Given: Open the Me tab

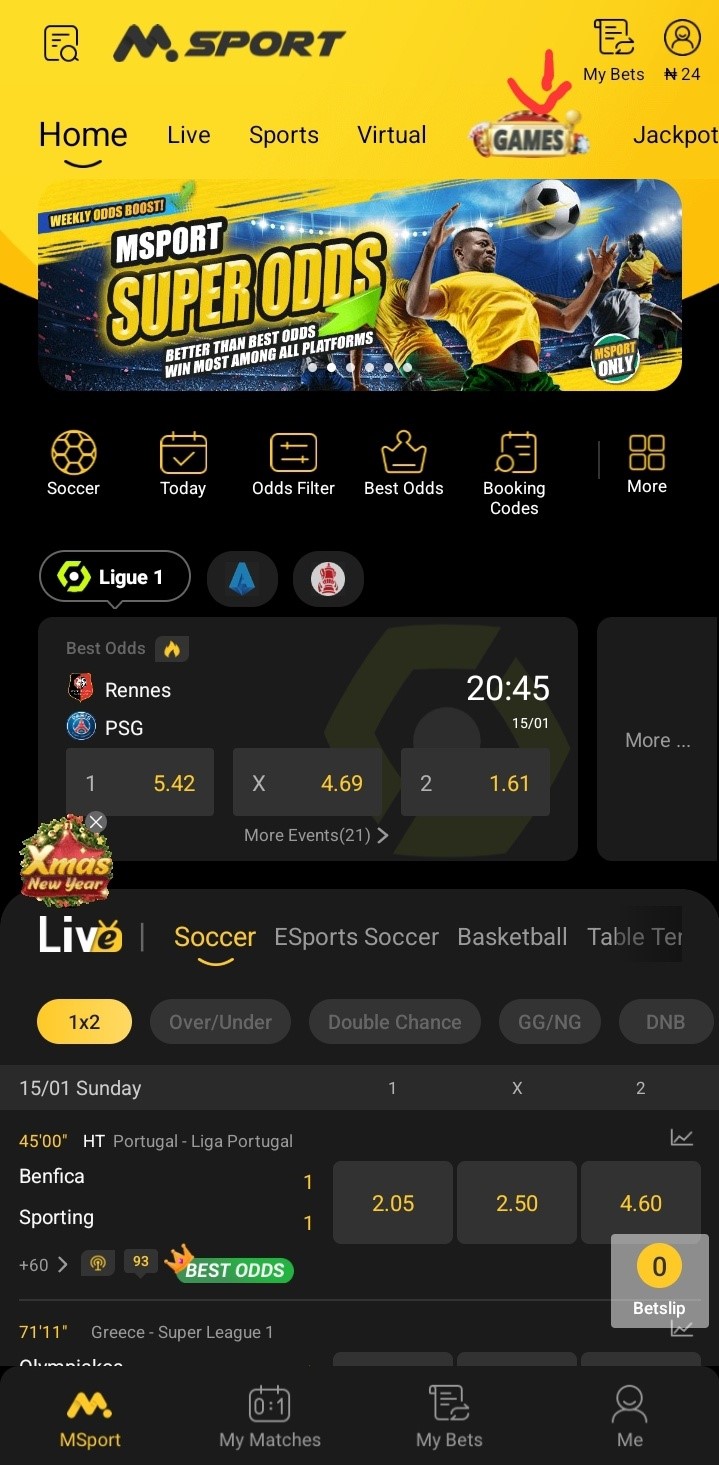Looking at the screenshot, I should (x=629, y=1417).
